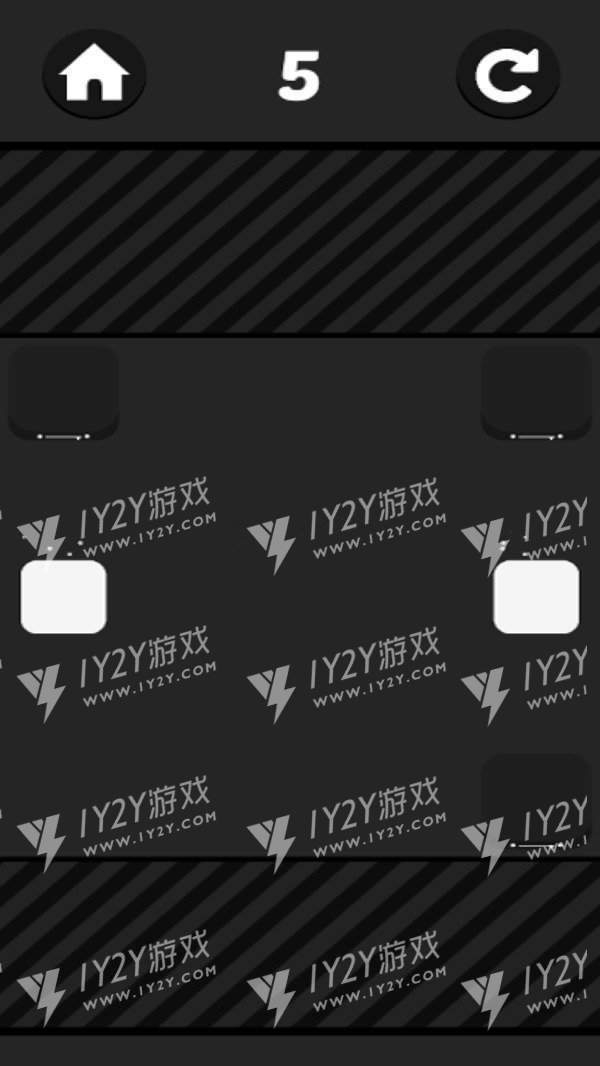Go to the home menu
Screen dimensions: 600x1066
94,75
